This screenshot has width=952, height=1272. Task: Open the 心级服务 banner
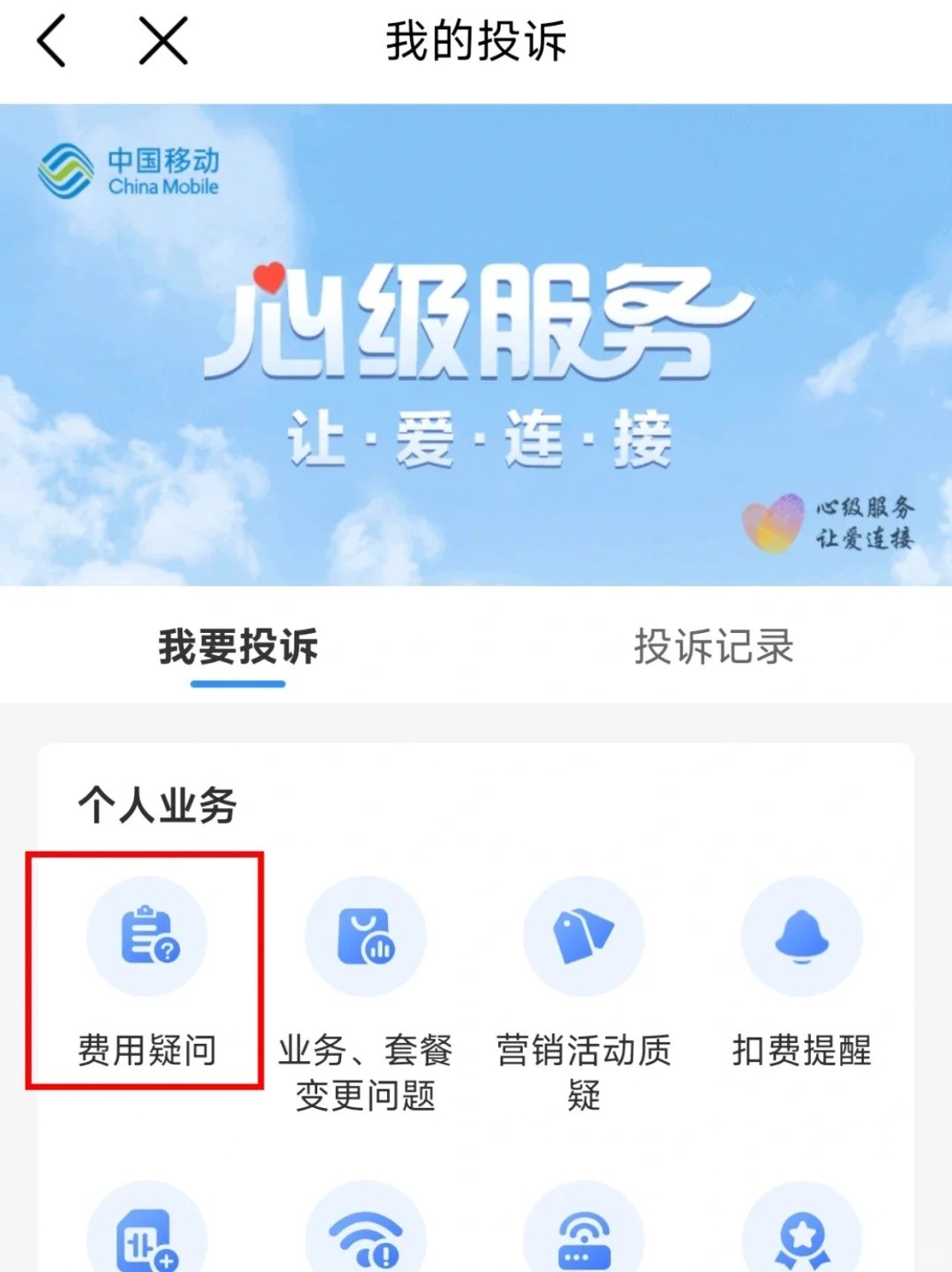pos(476,345)
